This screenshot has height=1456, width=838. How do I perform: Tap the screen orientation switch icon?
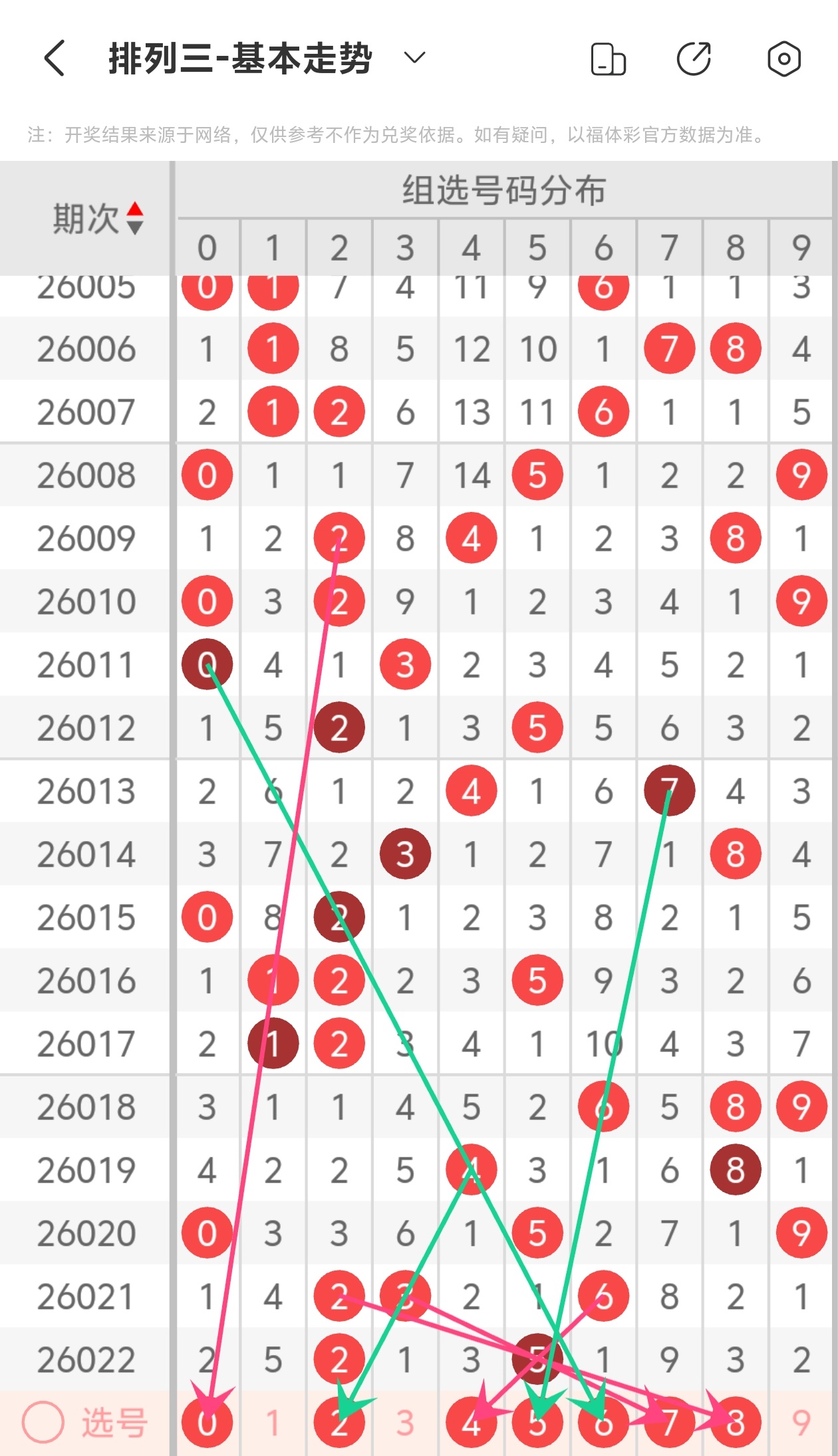point(608,59)
